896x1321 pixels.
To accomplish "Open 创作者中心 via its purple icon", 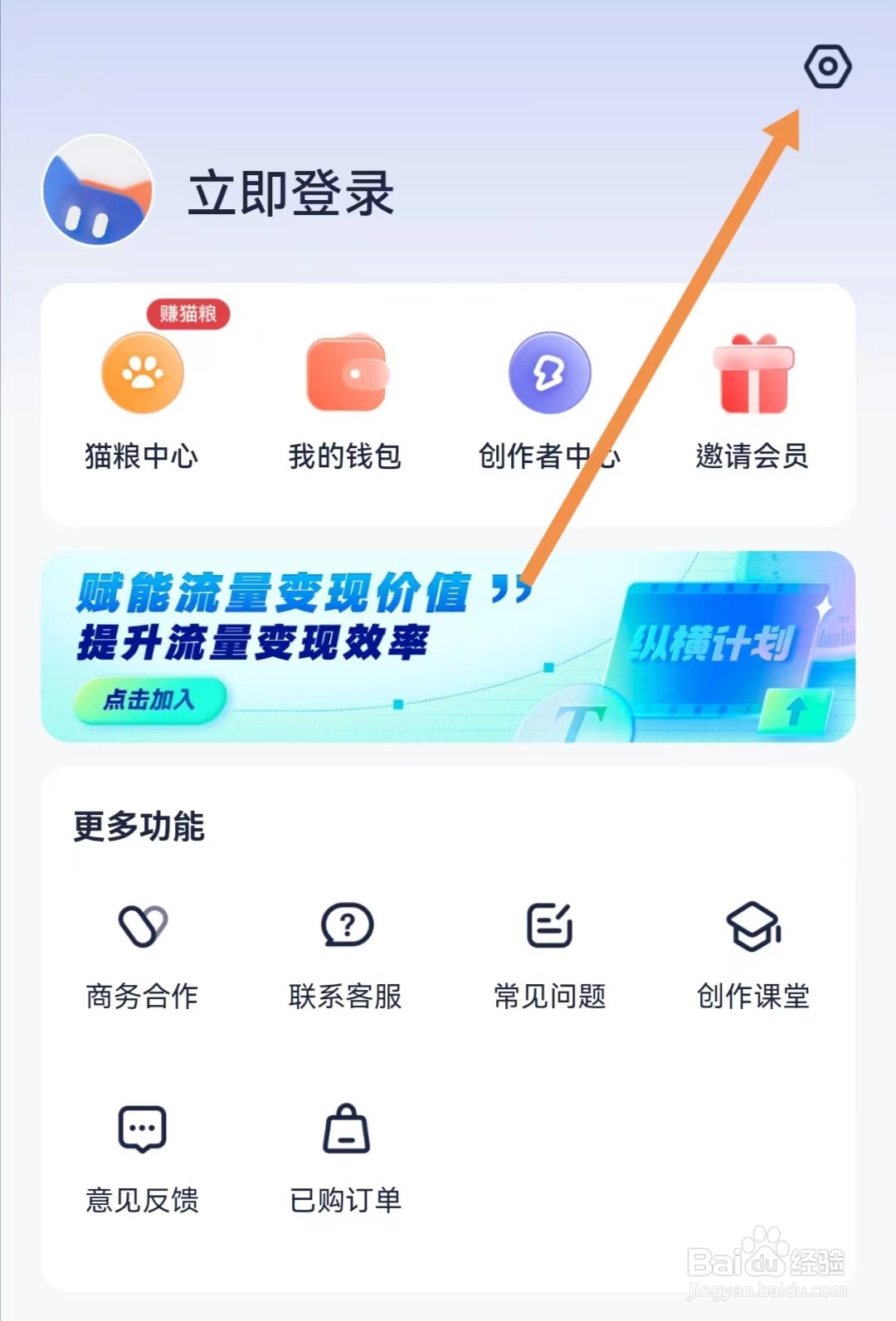I will (x=551, y=373).
